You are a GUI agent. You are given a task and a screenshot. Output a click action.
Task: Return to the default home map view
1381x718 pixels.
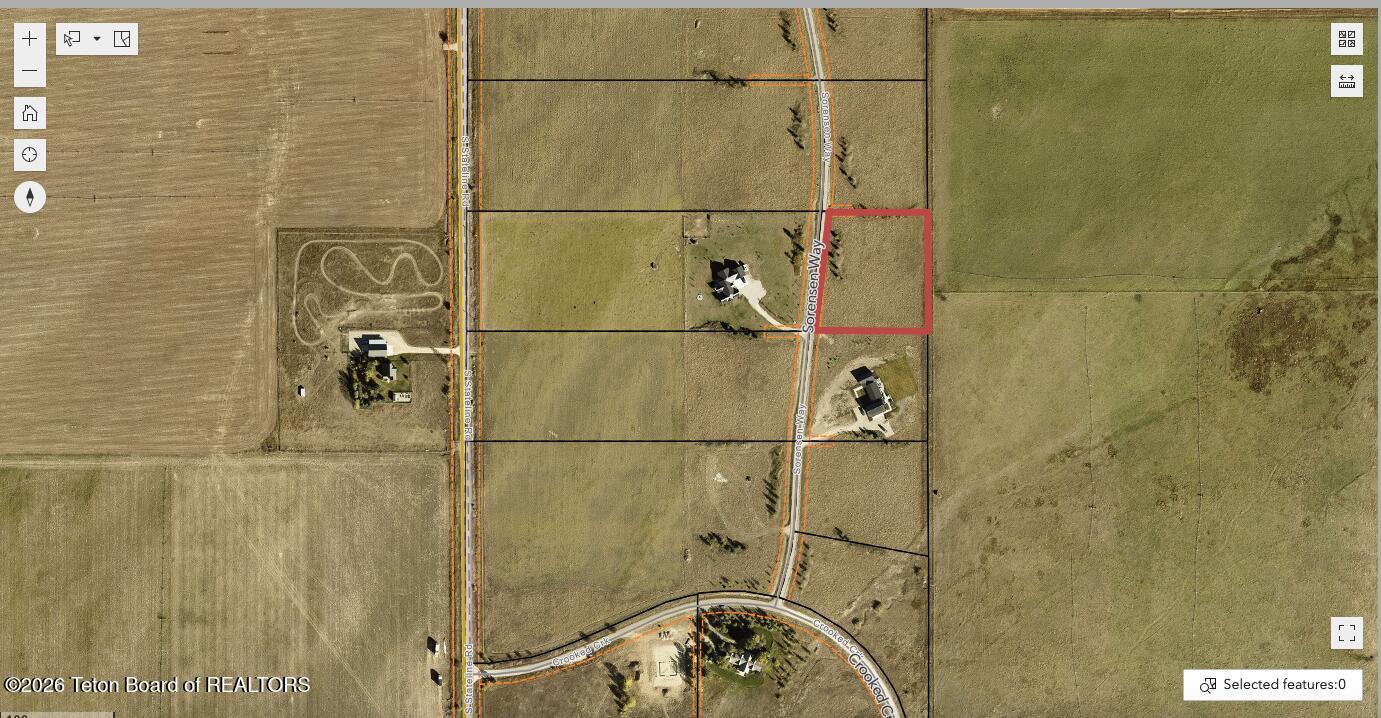click(30, 113)
